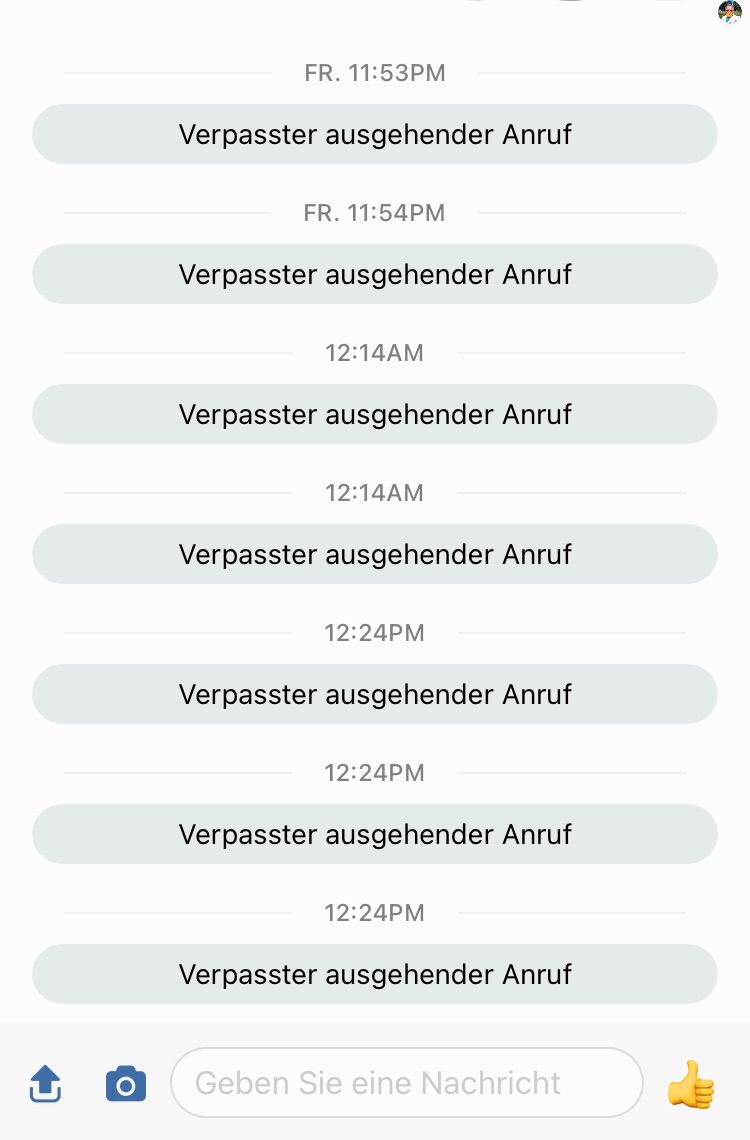
Task: Focus the "Geben Sie eine Nachricht" field
Action: coord(406,1082)
